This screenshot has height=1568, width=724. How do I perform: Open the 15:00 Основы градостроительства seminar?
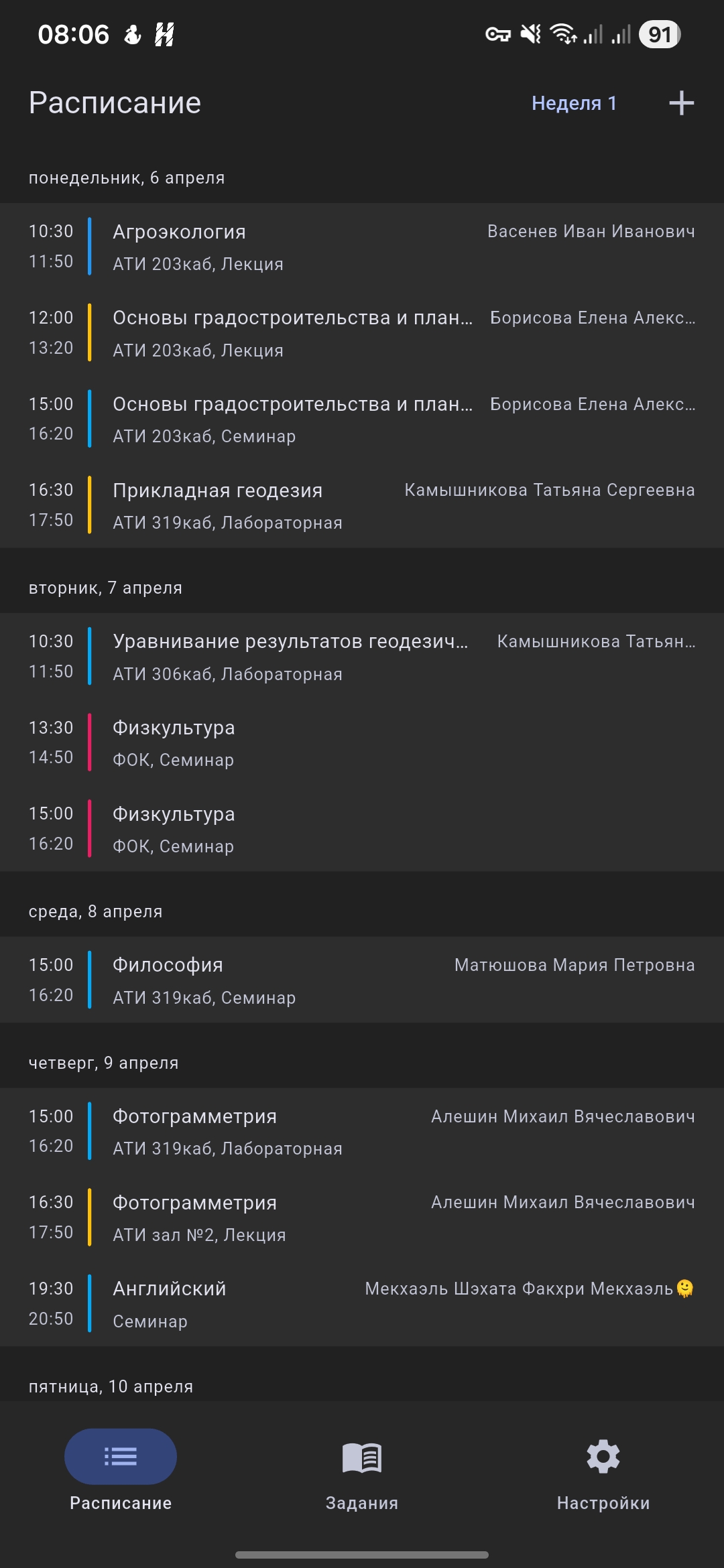[362, 419]
